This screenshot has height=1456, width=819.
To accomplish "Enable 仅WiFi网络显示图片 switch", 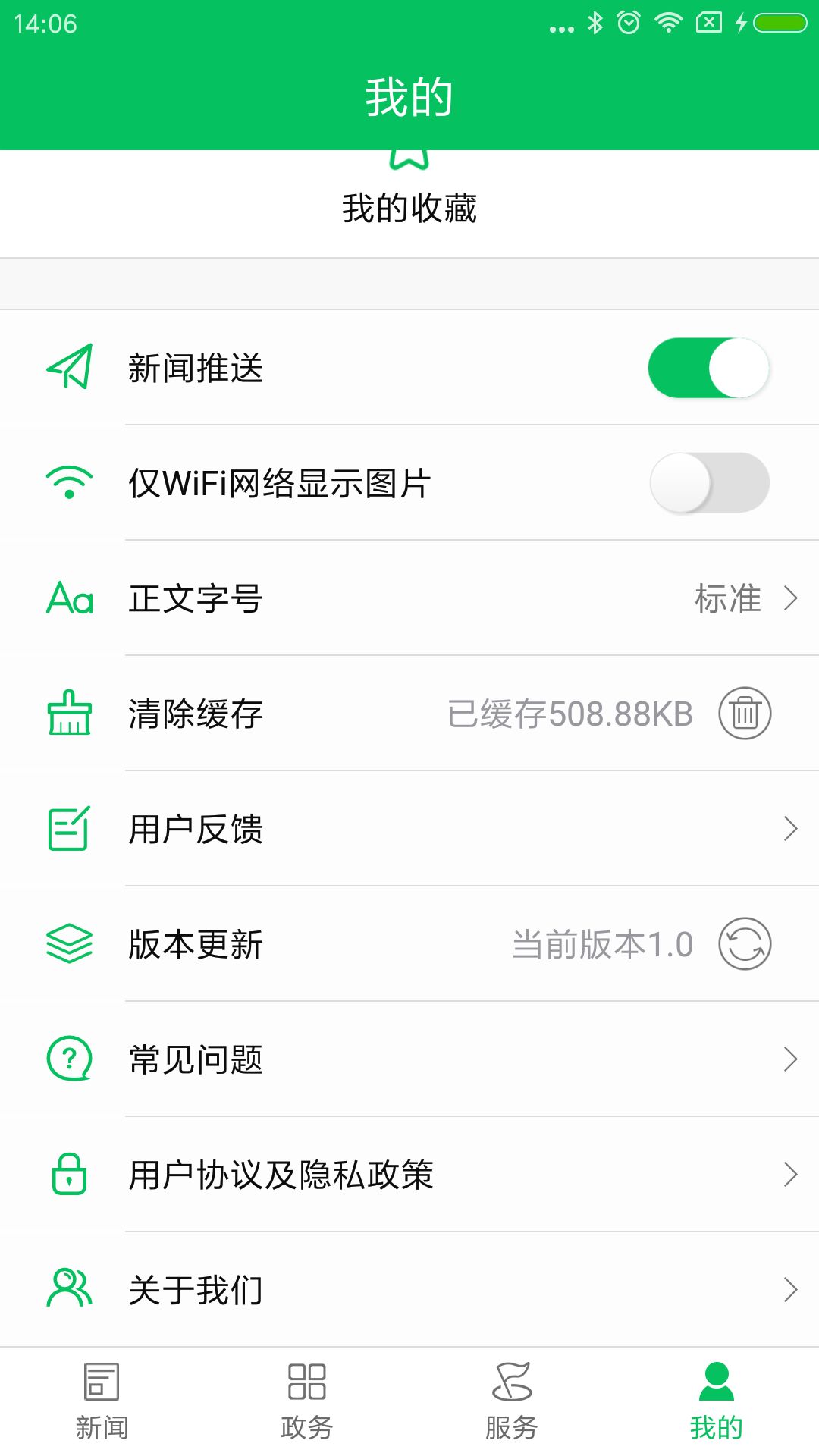I will pyautogui.click(x=709, y=482).
